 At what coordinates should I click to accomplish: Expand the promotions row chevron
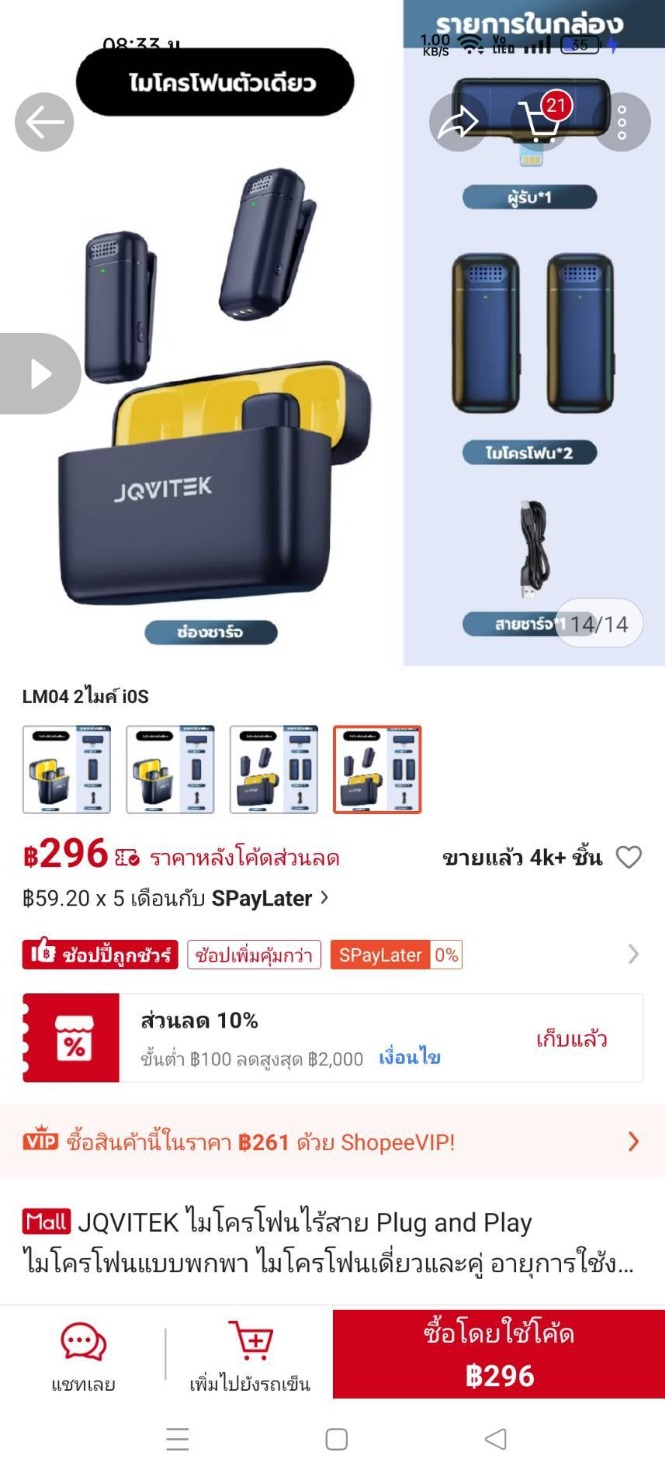point(633,955)
